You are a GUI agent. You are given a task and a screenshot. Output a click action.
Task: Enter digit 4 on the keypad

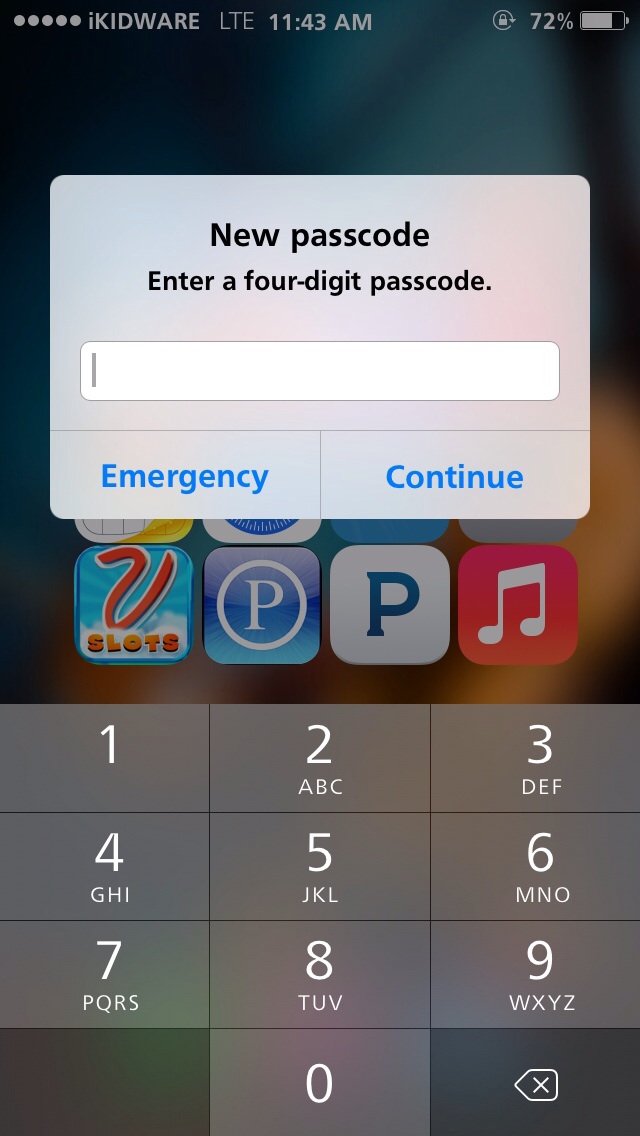coord(105,866)
